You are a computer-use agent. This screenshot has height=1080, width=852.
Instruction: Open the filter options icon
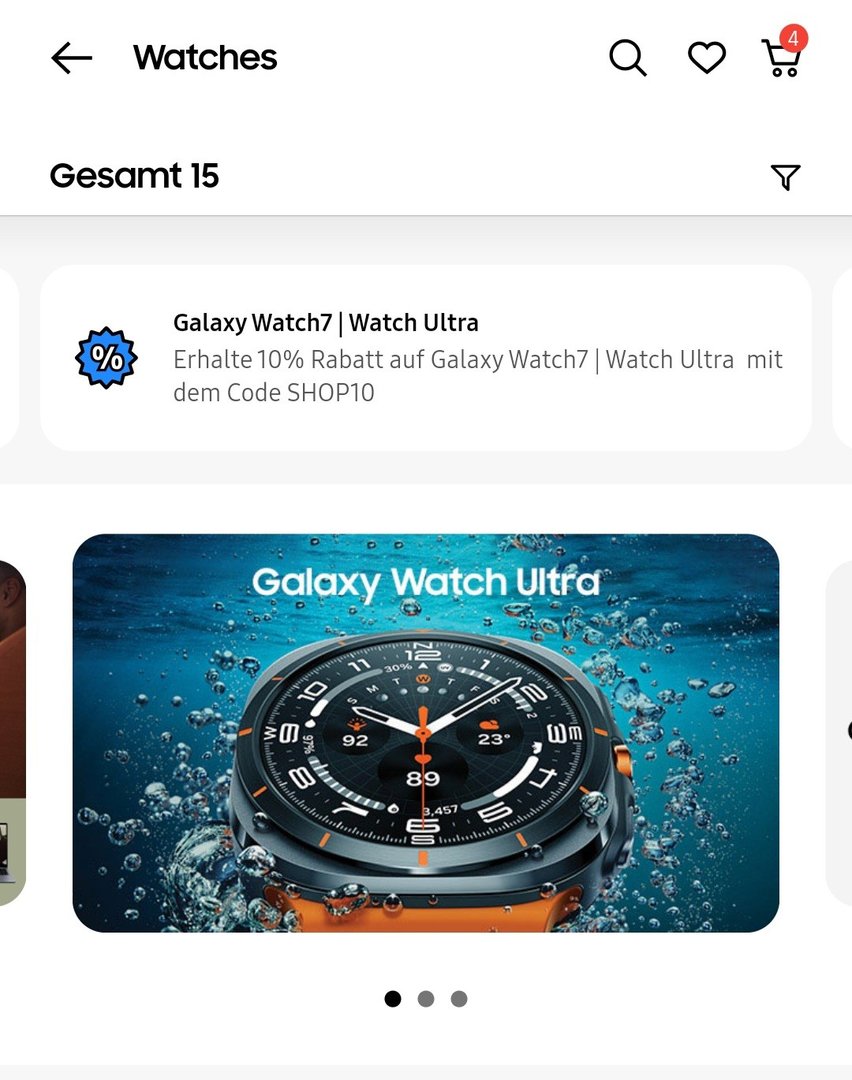(786, 177)
